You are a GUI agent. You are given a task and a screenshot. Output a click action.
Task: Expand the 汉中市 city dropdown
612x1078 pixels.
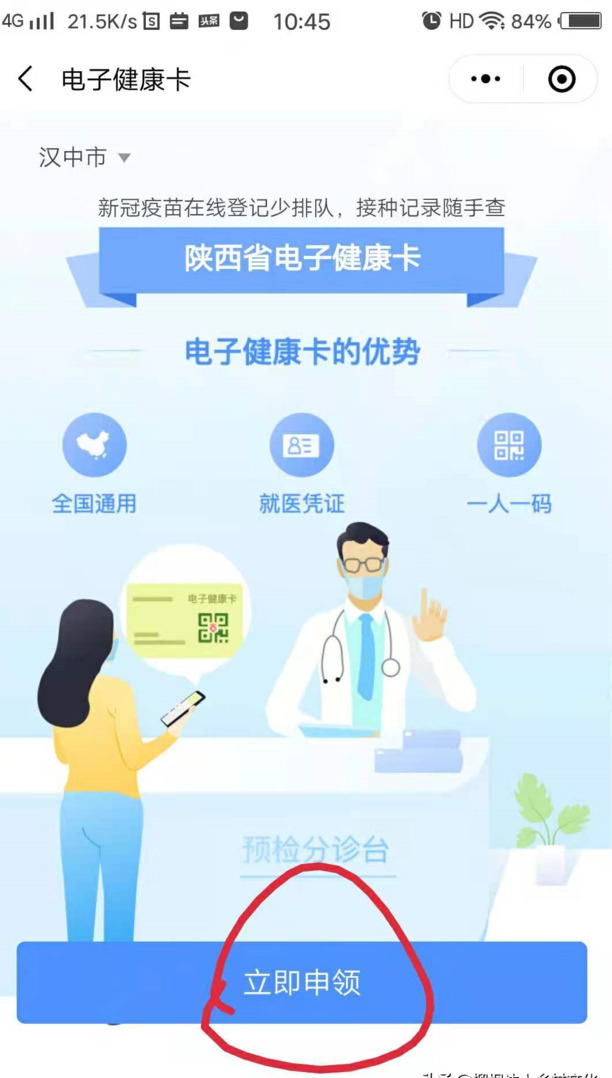(x=85, y=157)
